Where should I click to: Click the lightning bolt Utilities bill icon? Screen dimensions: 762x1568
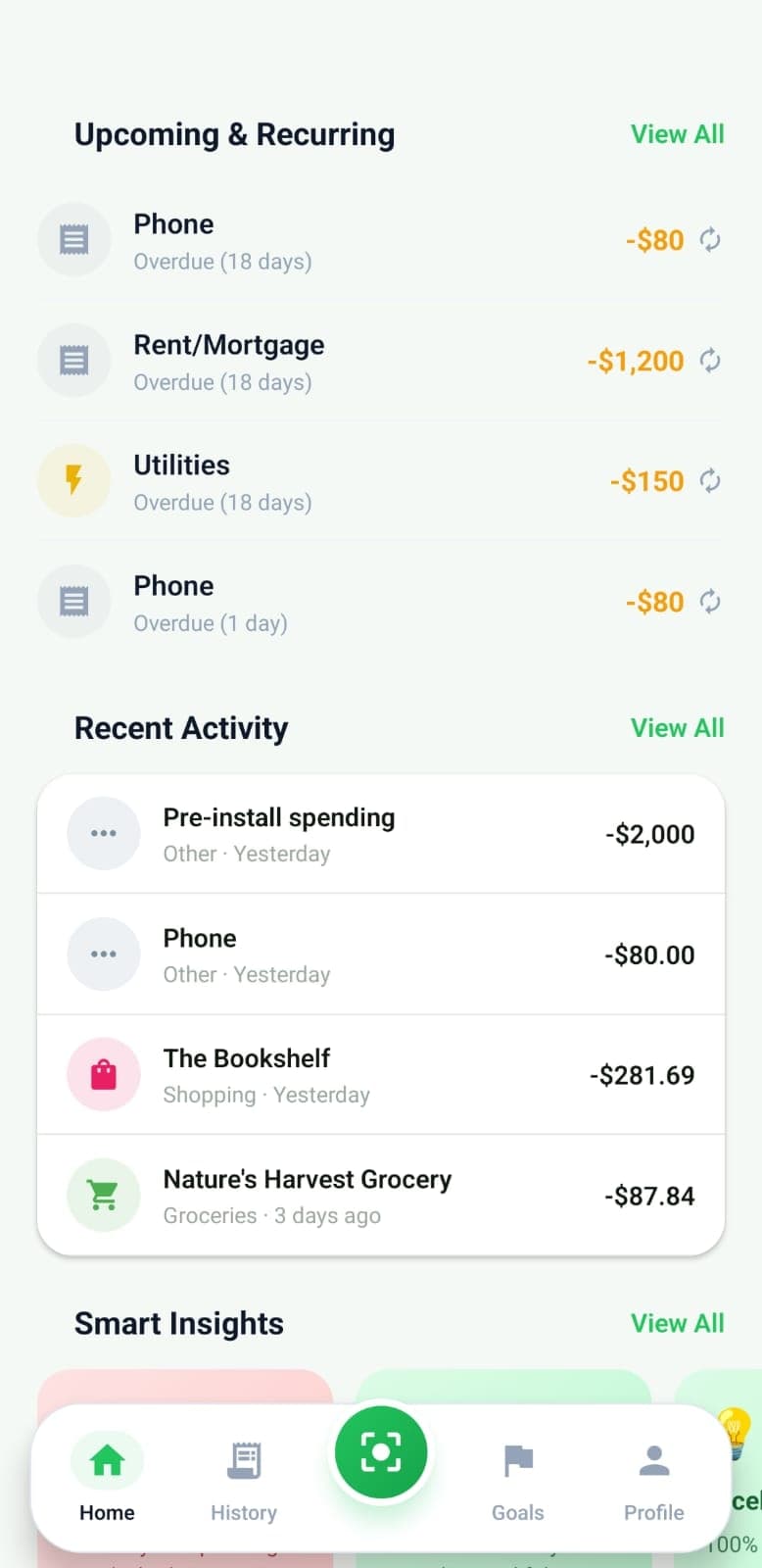(x=73, y=481)
